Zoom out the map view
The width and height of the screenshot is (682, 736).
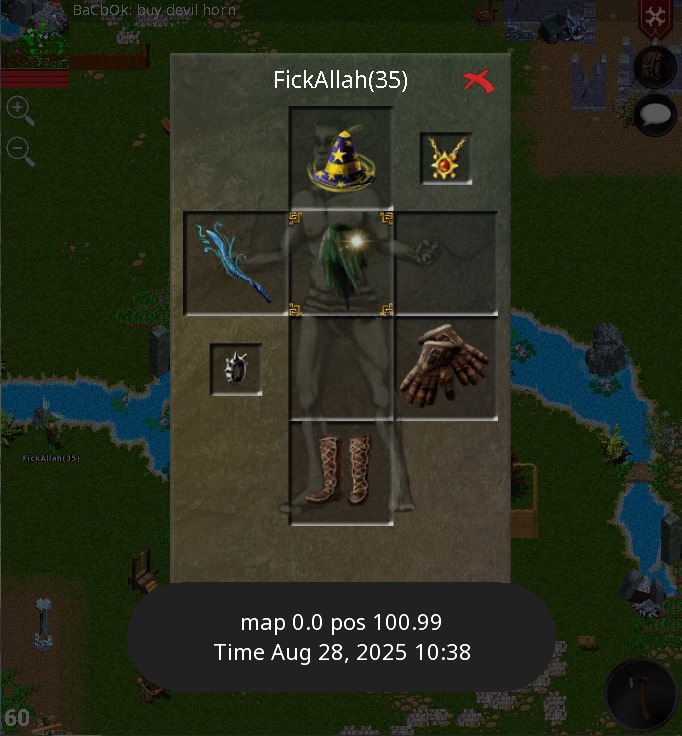tap(20, 151)
